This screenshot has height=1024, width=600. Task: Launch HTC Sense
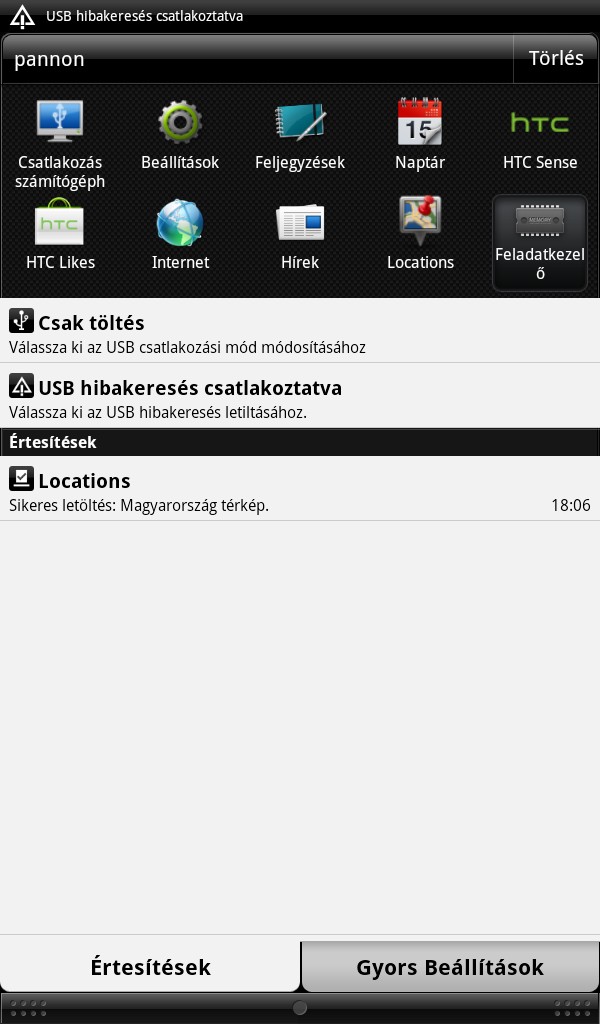540,135
